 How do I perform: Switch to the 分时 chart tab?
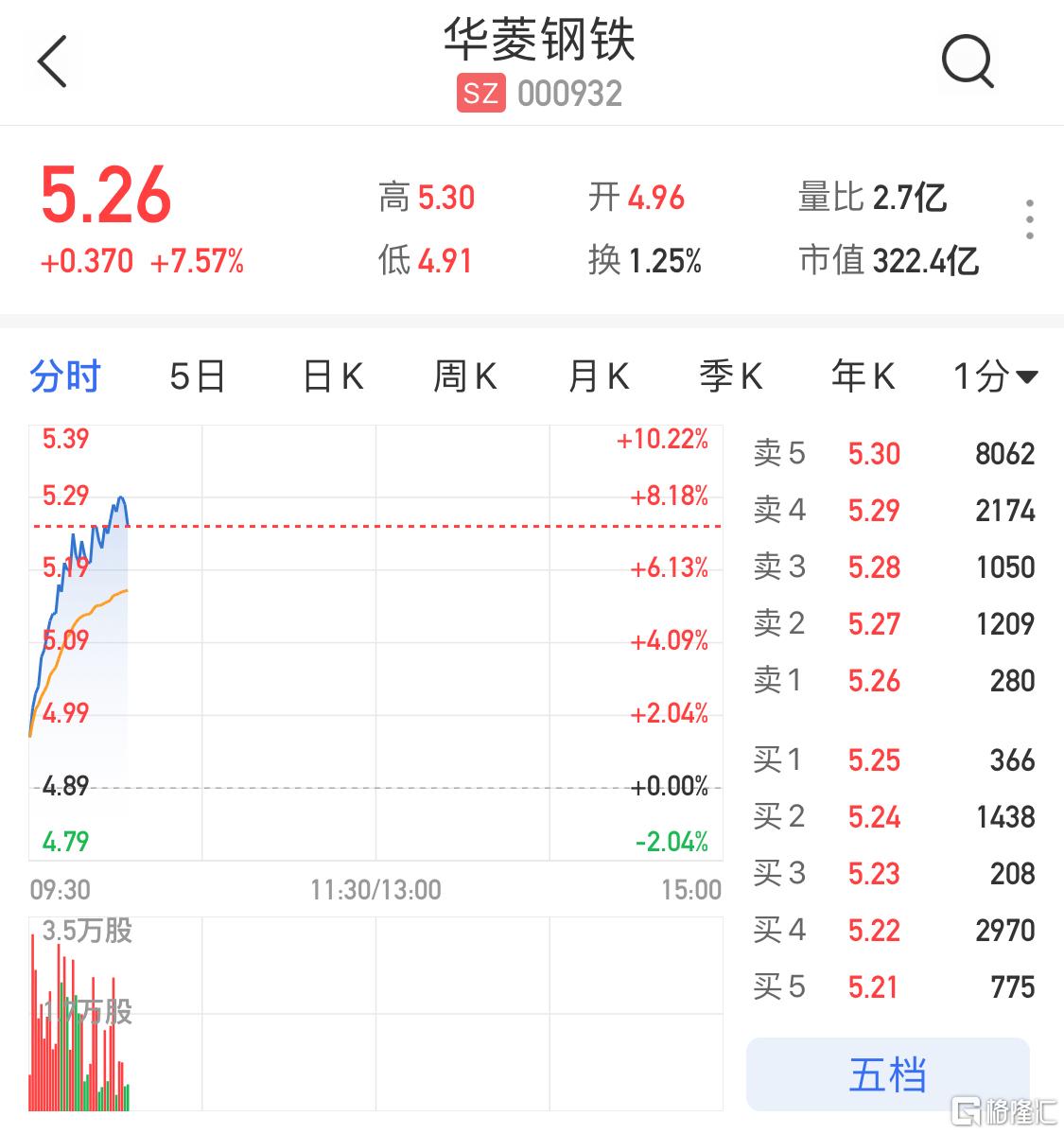(x=65, y=376)
